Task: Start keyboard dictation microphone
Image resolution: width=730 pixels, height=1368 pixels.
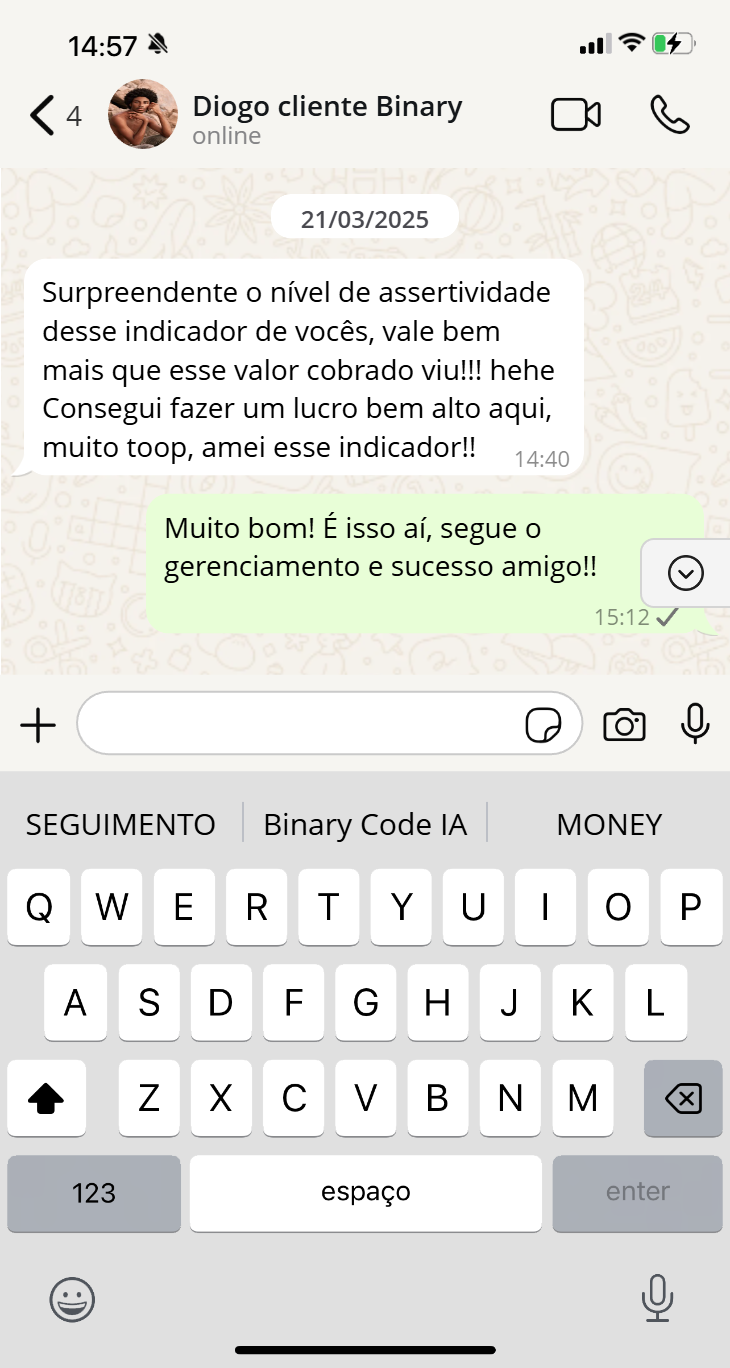Action: 657,1299
